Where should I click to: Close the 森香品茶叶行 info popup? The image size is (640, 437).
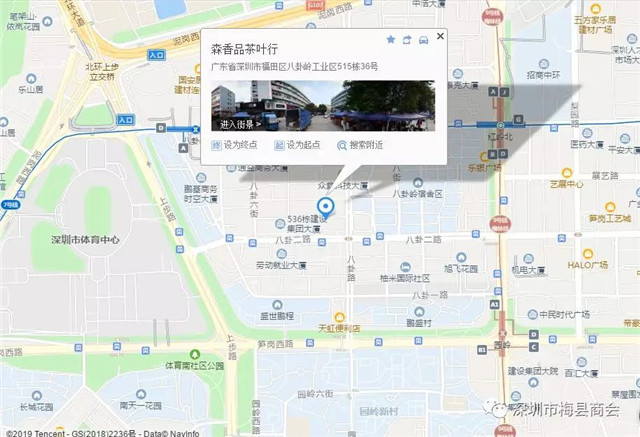click(x=440, y=35)
